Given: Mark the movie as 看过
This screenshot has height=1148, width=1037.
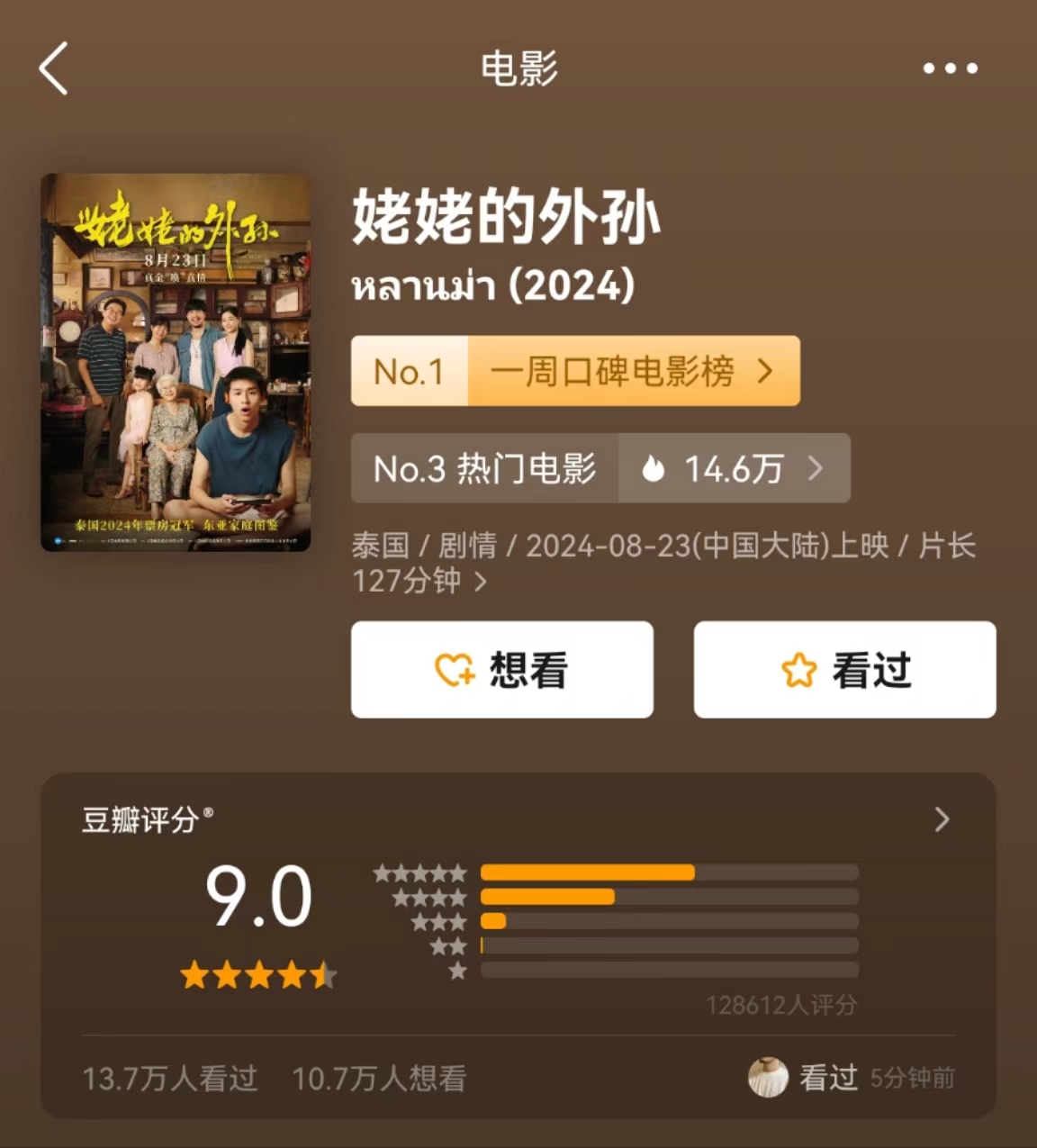Looking at the screenshot, I should click(844, 670).
